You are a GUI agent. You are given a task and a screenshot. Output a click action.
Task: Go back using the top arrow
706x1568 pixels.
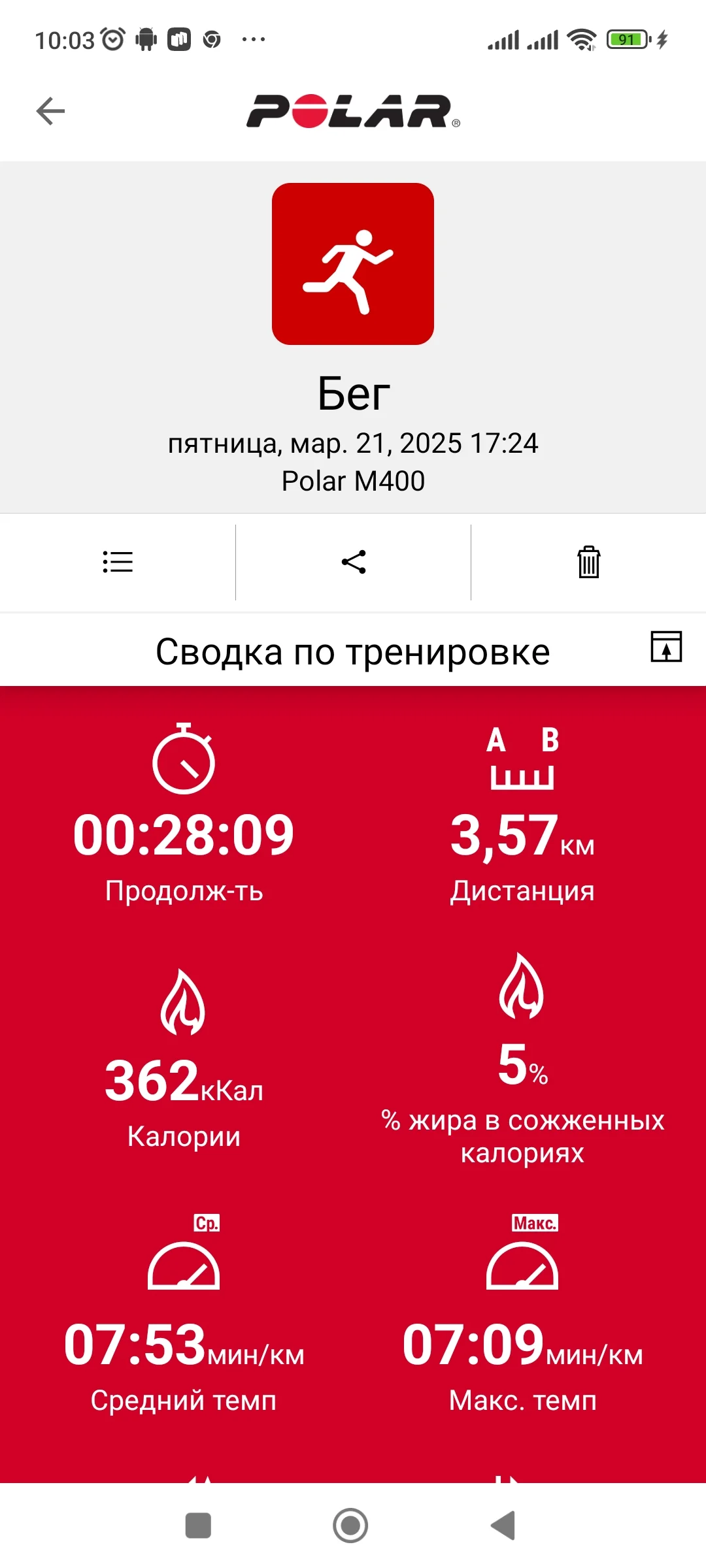point(50,111)
